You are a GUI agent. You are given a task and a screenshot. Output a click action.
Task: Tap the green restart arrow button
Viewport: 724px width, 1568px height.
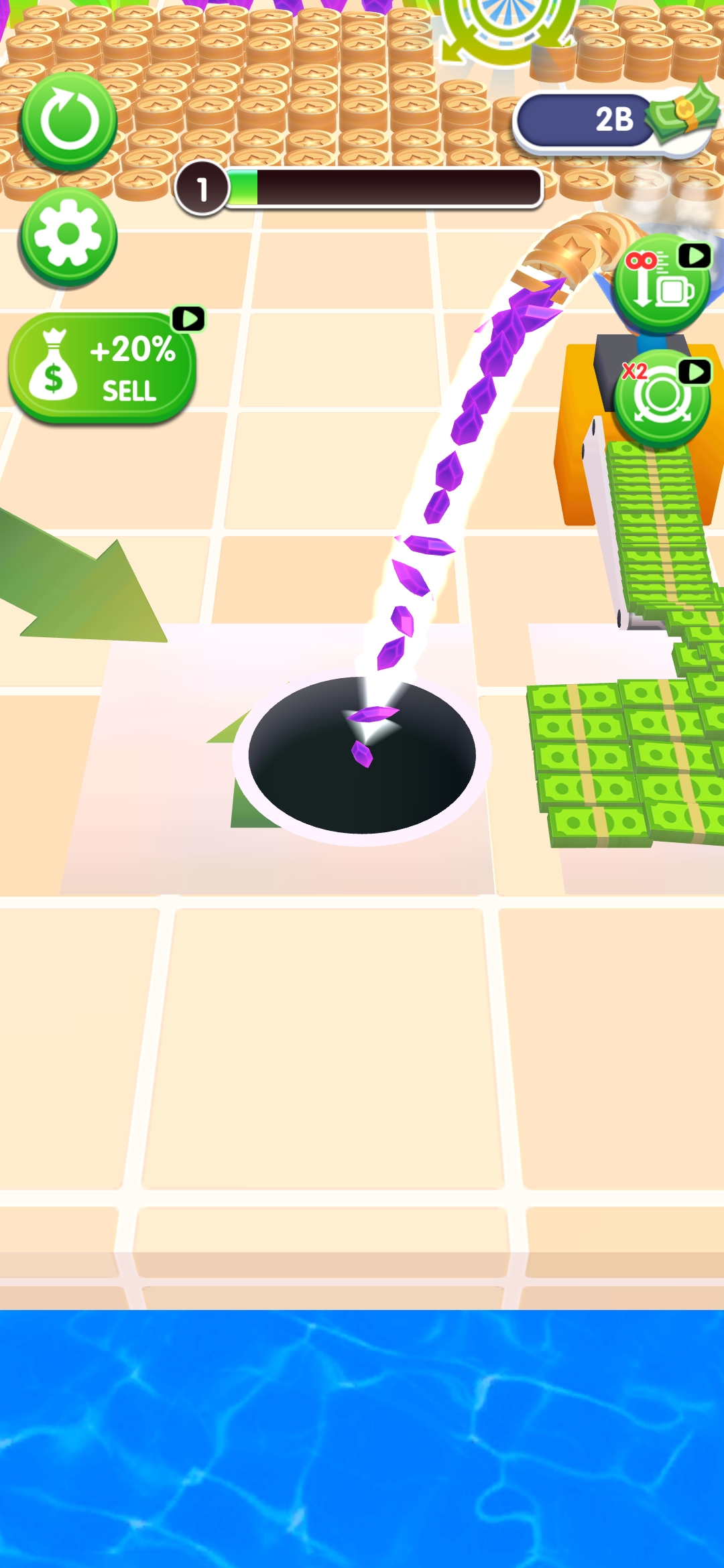[69, 121]
